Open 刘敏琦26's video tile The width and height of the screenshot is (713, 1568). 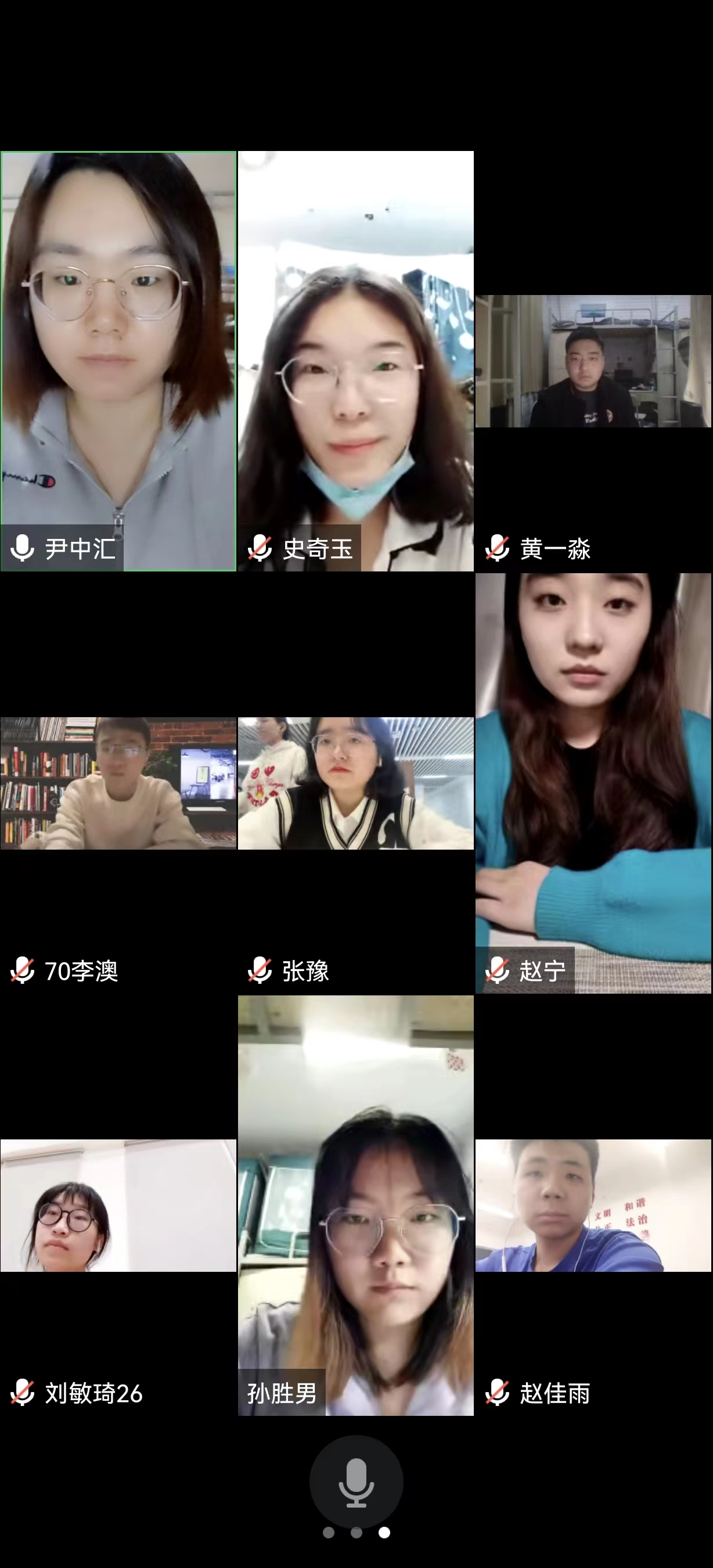tap(118, 1206)
